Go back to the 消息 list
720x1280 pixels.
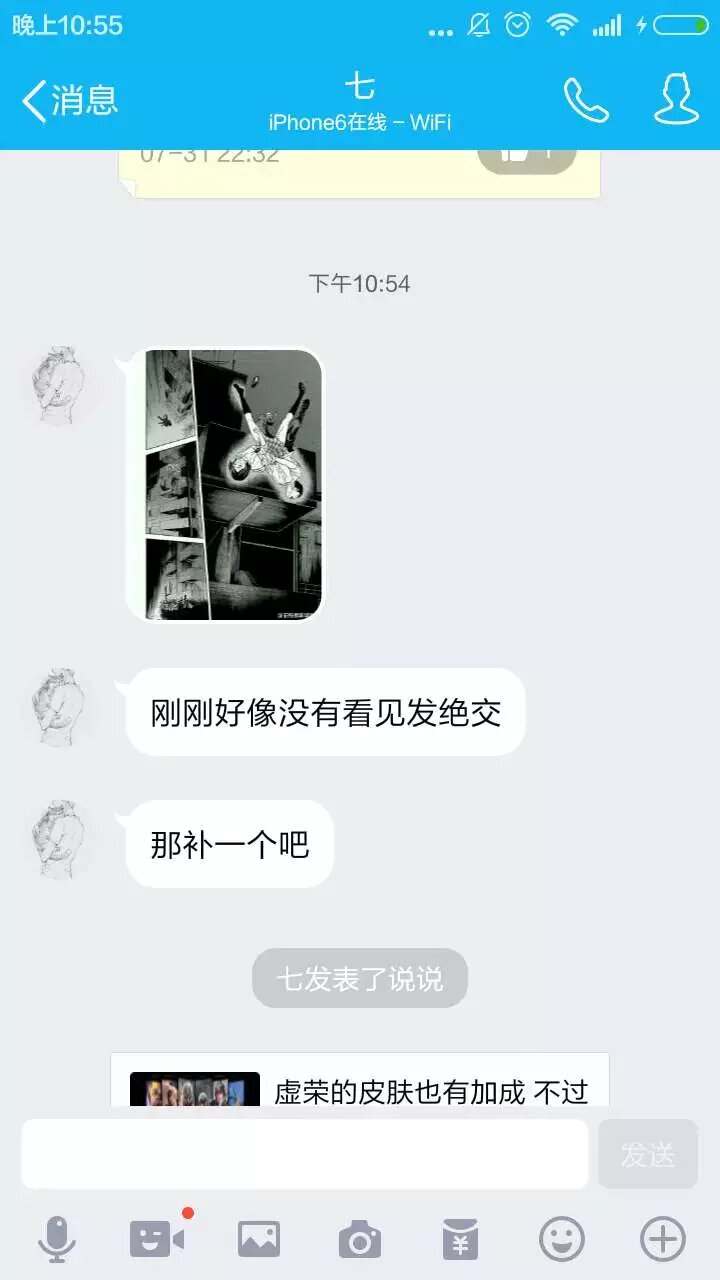(68, 101)
